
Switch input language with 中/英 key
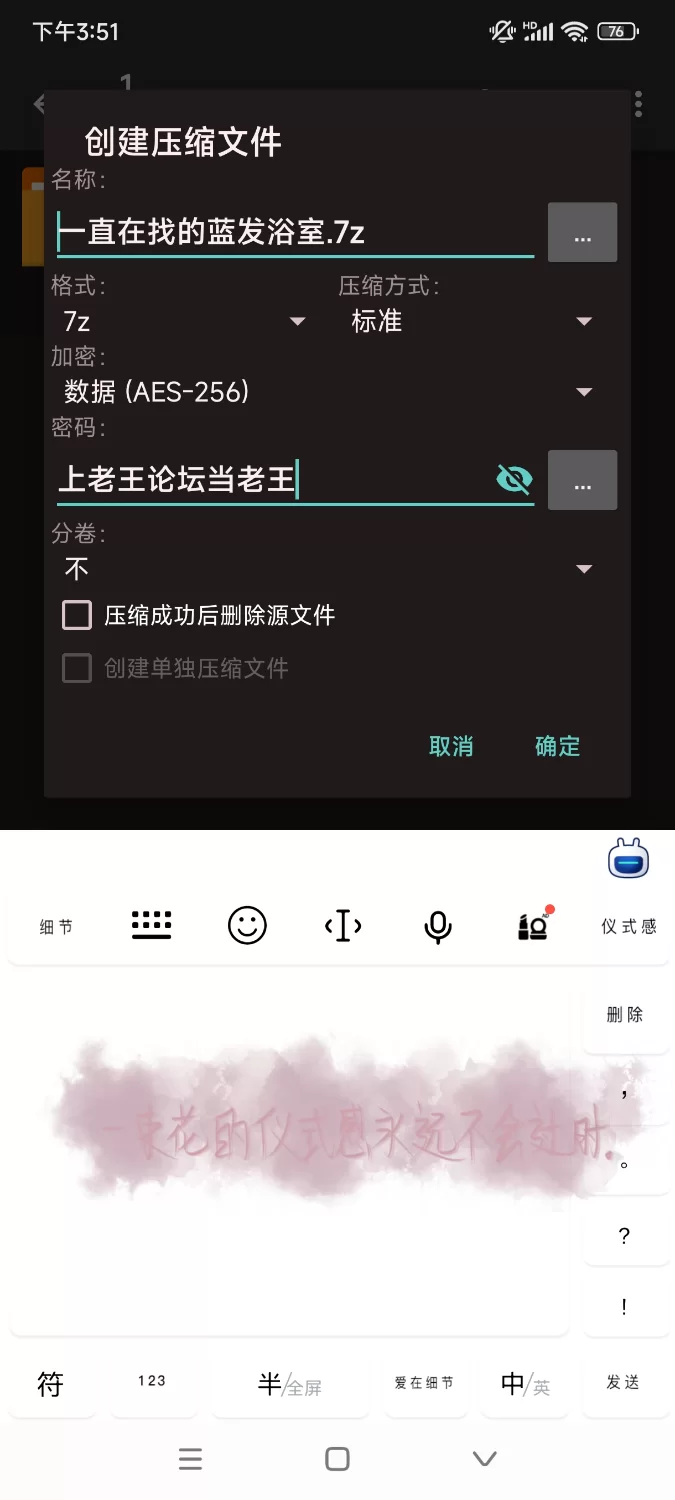525,1384
